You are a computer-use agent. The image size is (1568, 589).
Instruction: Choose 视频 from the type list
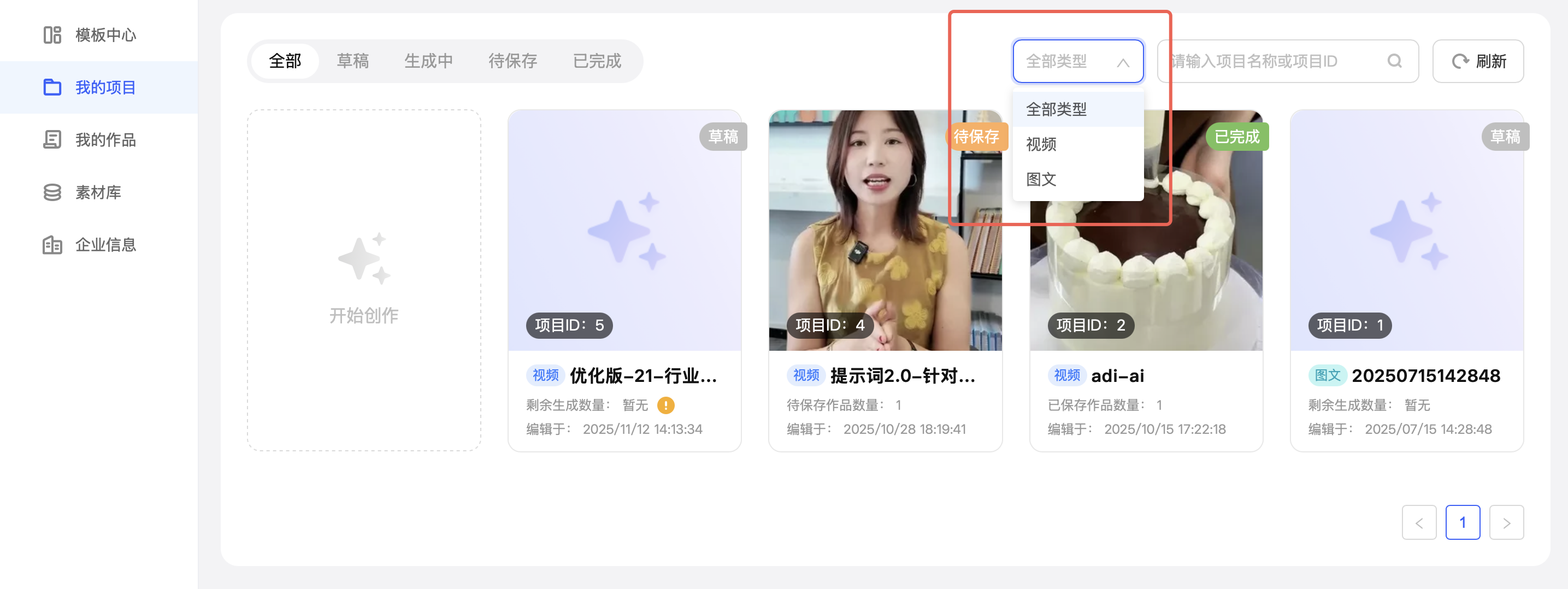[x=1041, y=144]
